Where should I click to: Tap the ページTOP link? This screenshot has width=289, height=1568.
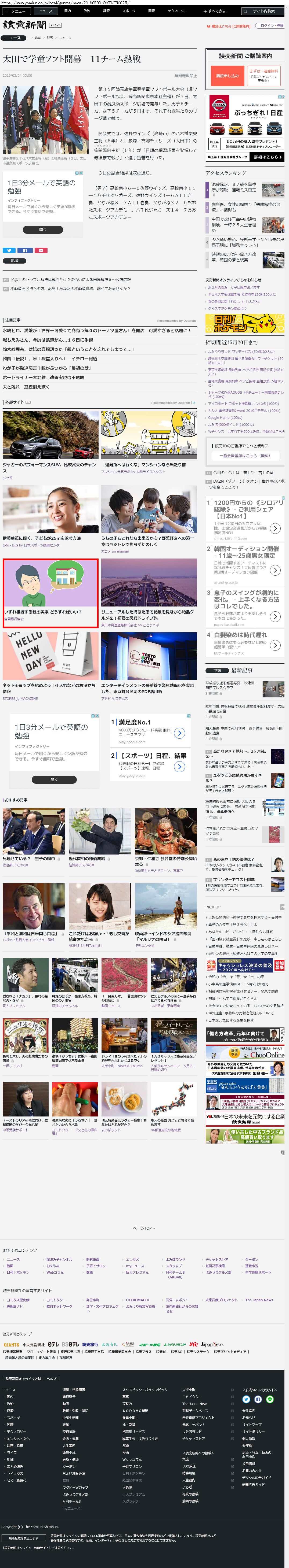(144, 1228)
